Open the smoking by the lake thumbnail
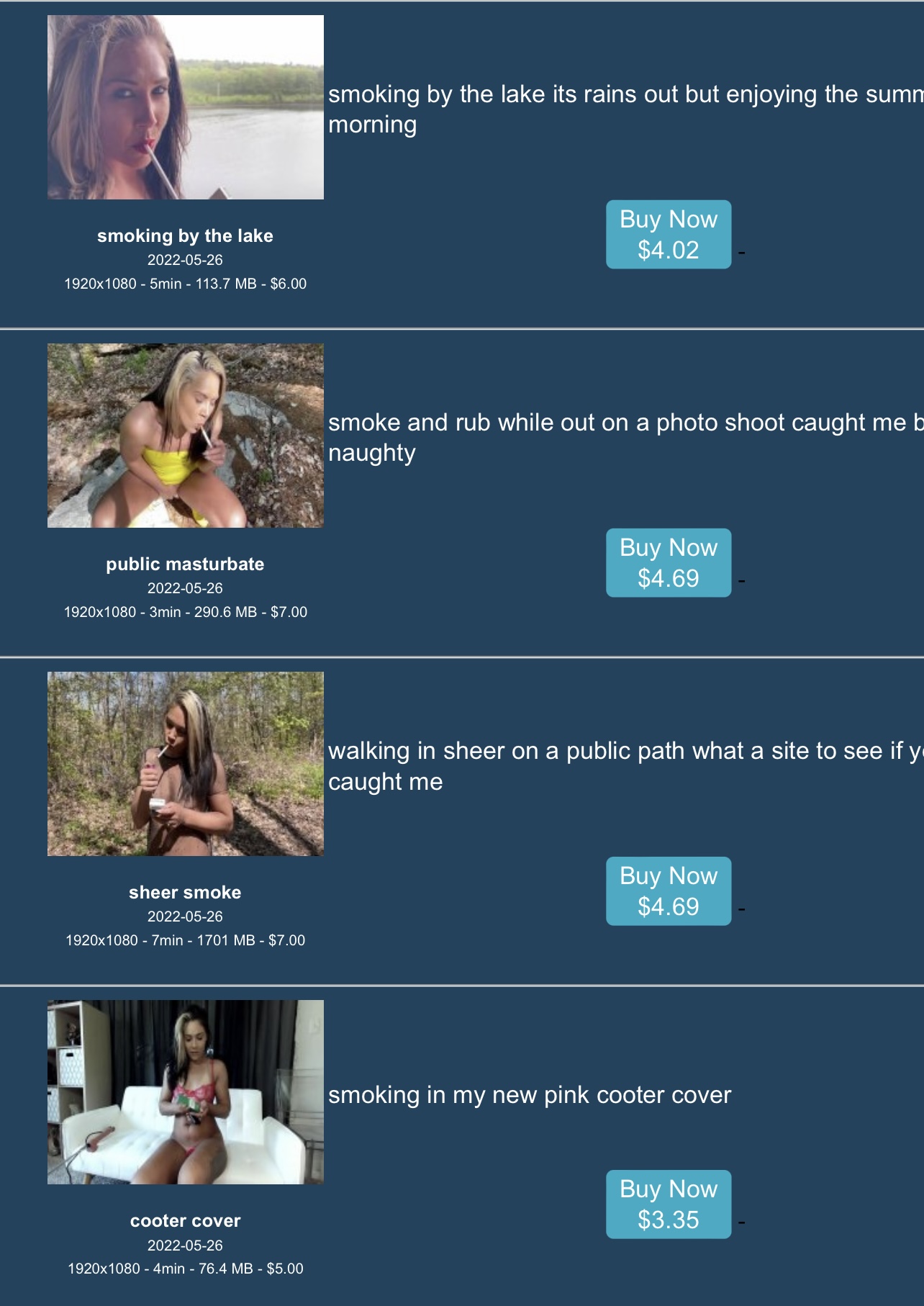The image size is (924, 1306). tap(185, 107)
